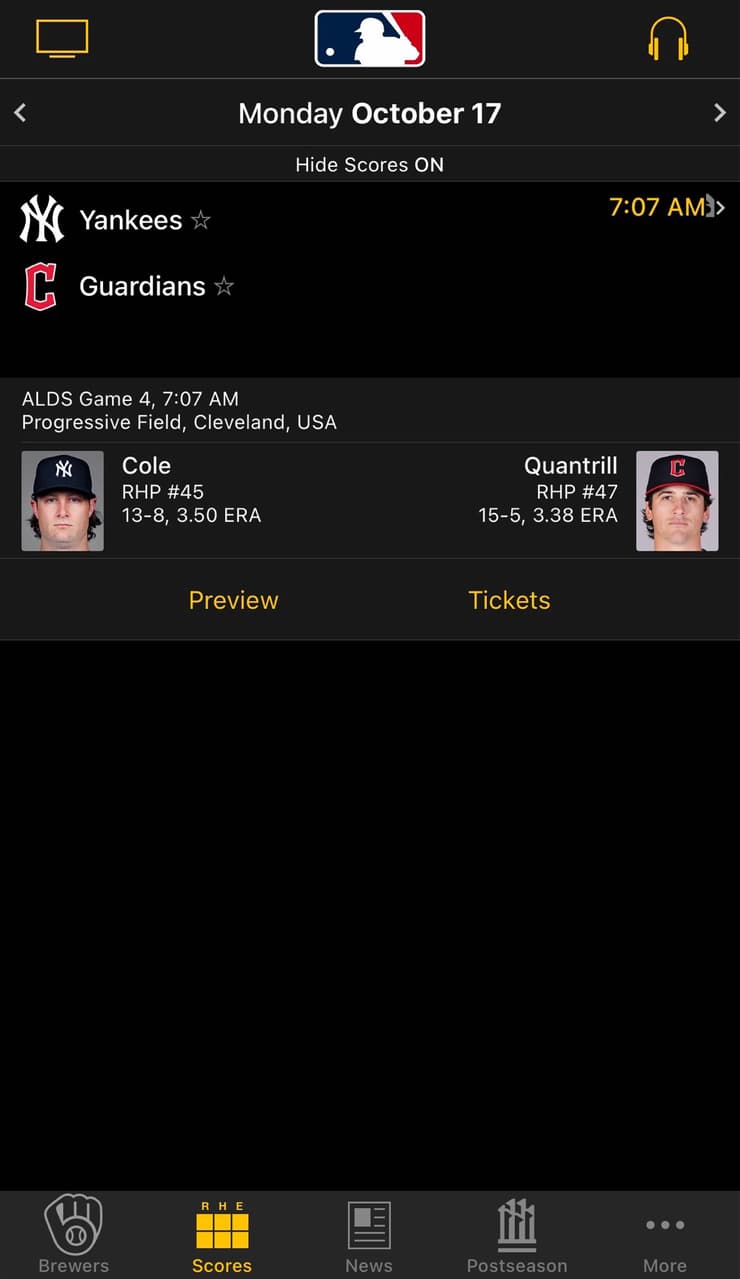Go to the previous day's games

click(x=18, y=112)
